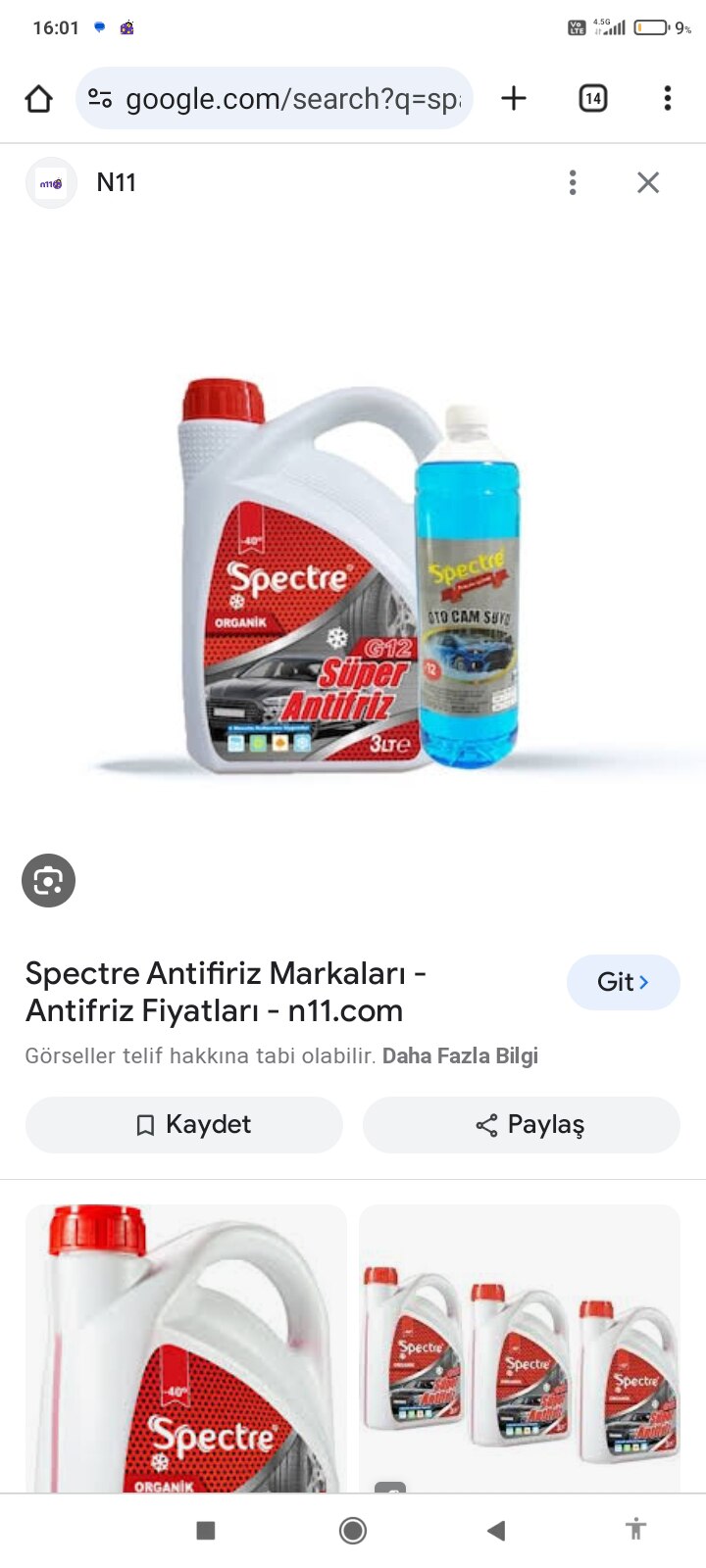Open recent apps from navigation bar
Screen dimensions: 706x1568
pos(206,1530)
